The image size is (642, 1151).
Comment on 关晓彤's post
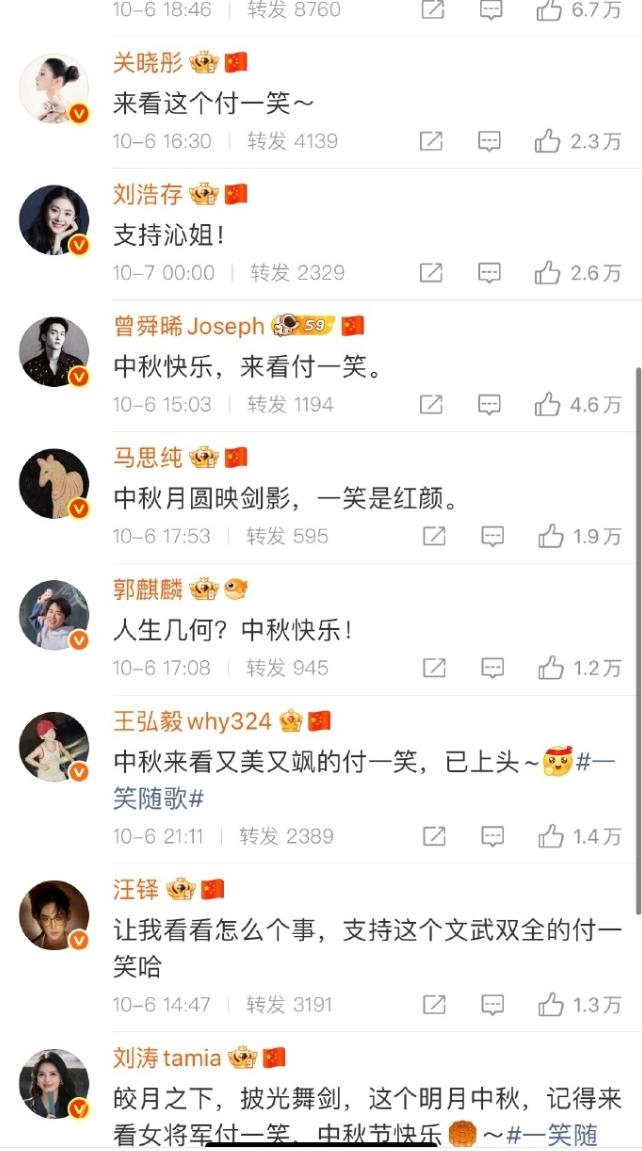click(x=489, y=142)
